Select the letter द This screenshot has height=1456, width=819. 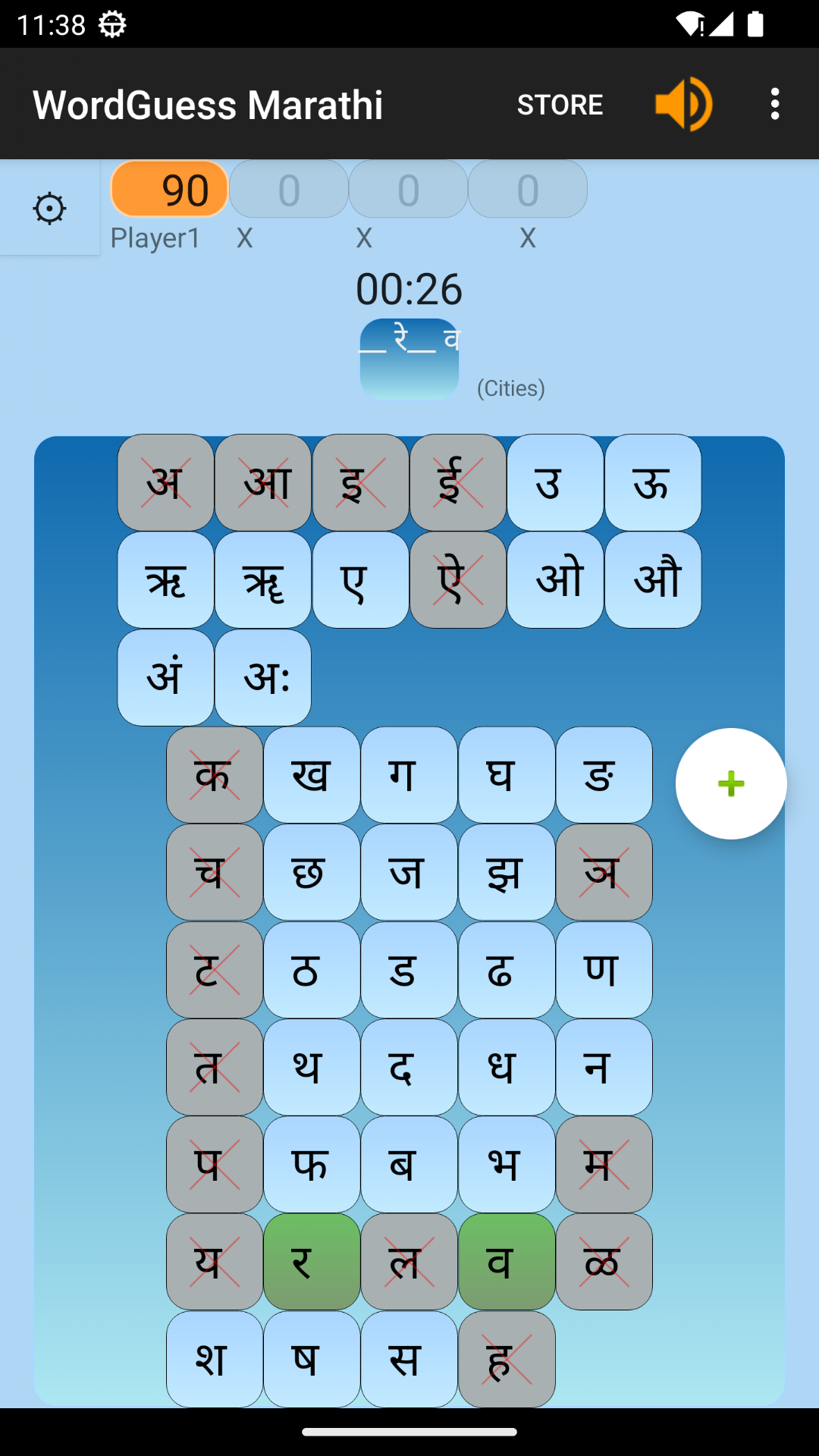pos(409,1067)
